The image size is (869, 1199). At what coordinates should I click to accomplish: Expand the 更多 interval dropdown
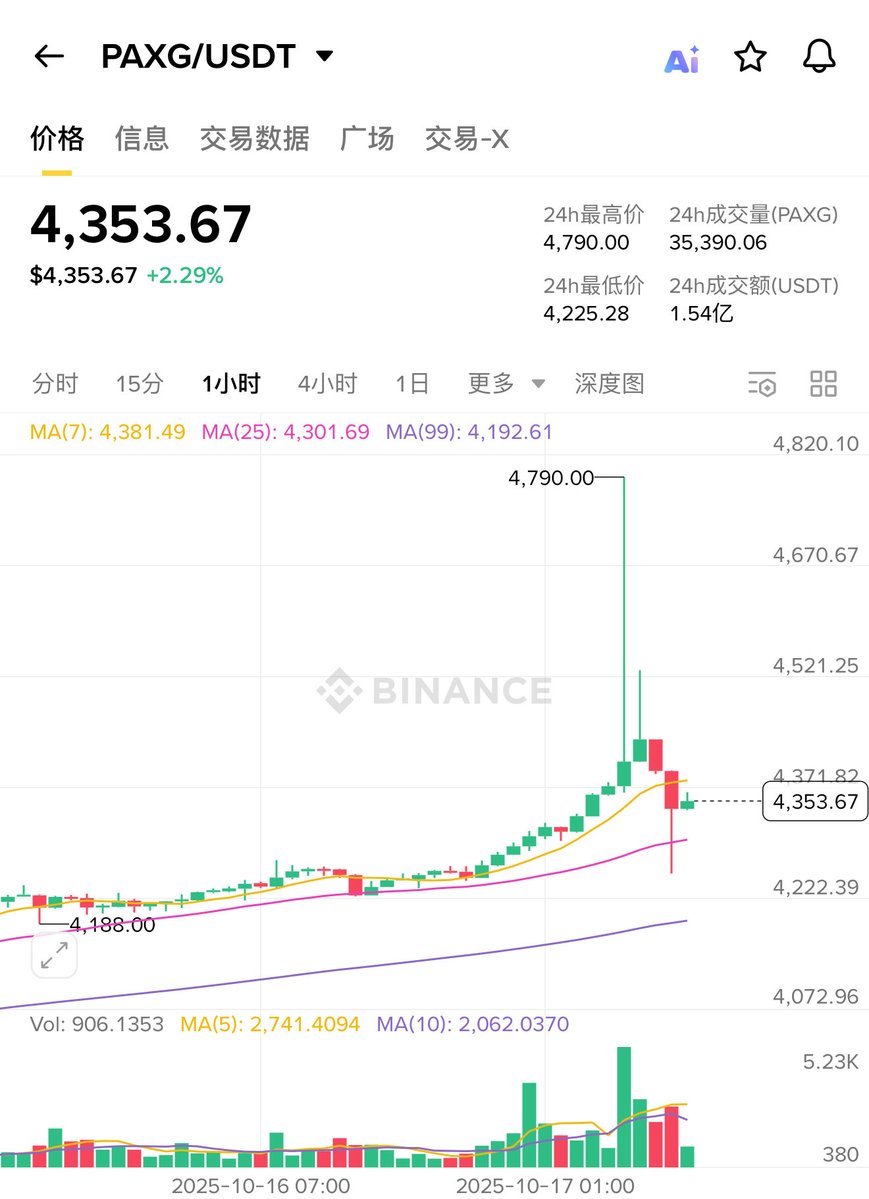point(507,383)
